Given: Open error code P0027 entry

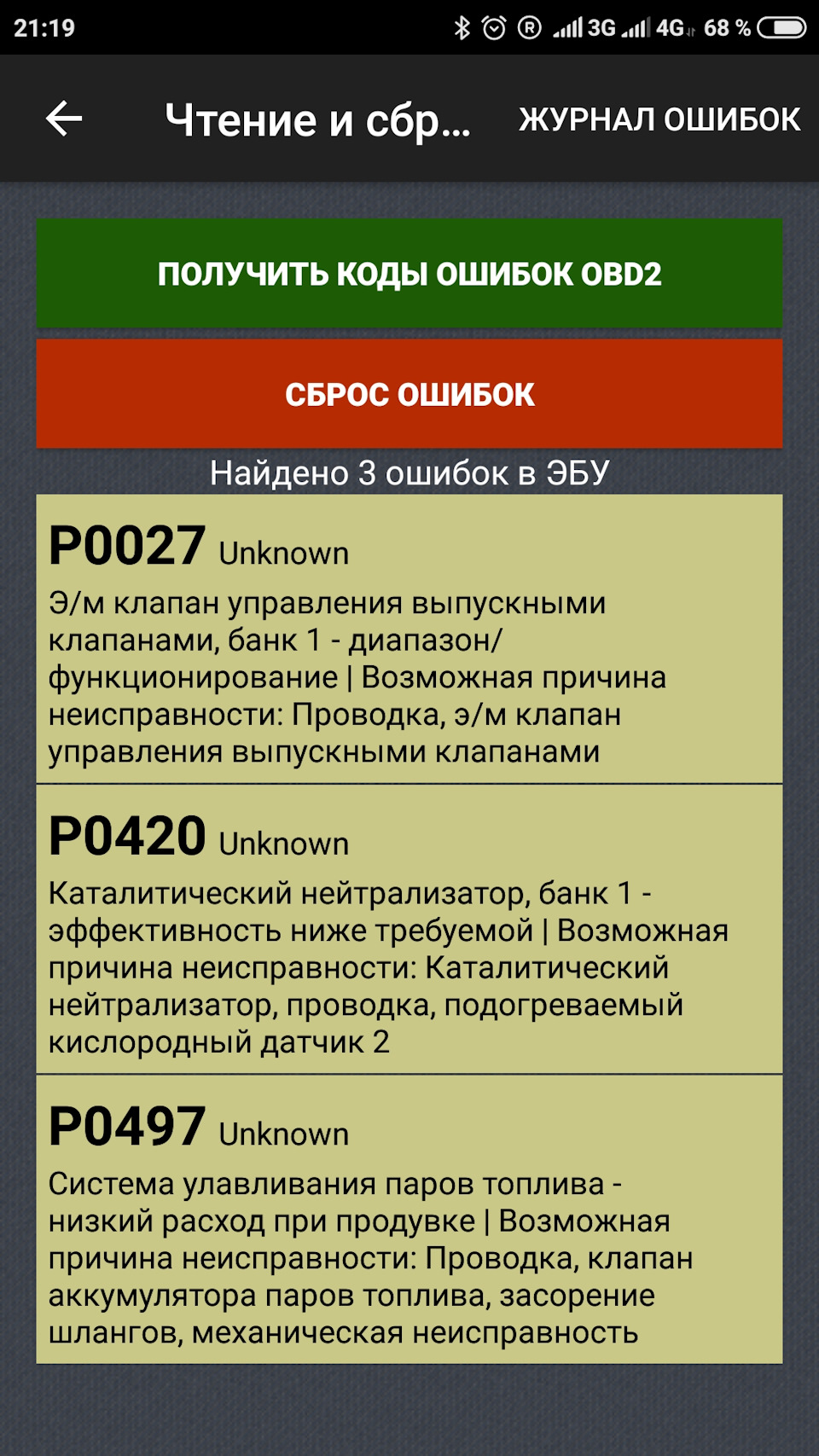Looking at the screenshot, I should pos(409,640).
